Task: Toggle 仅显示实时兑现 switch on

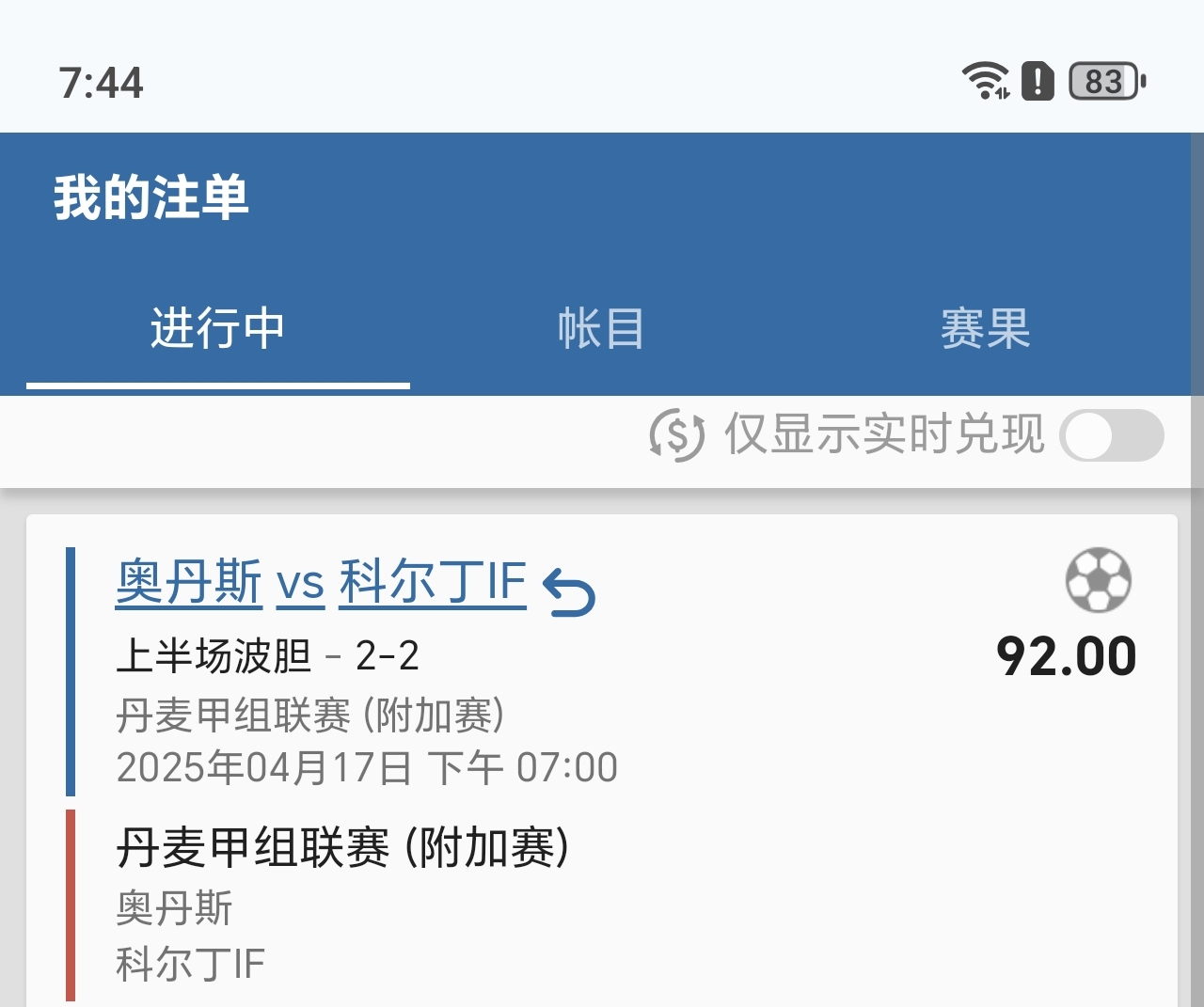Action: coord(1111,435)
